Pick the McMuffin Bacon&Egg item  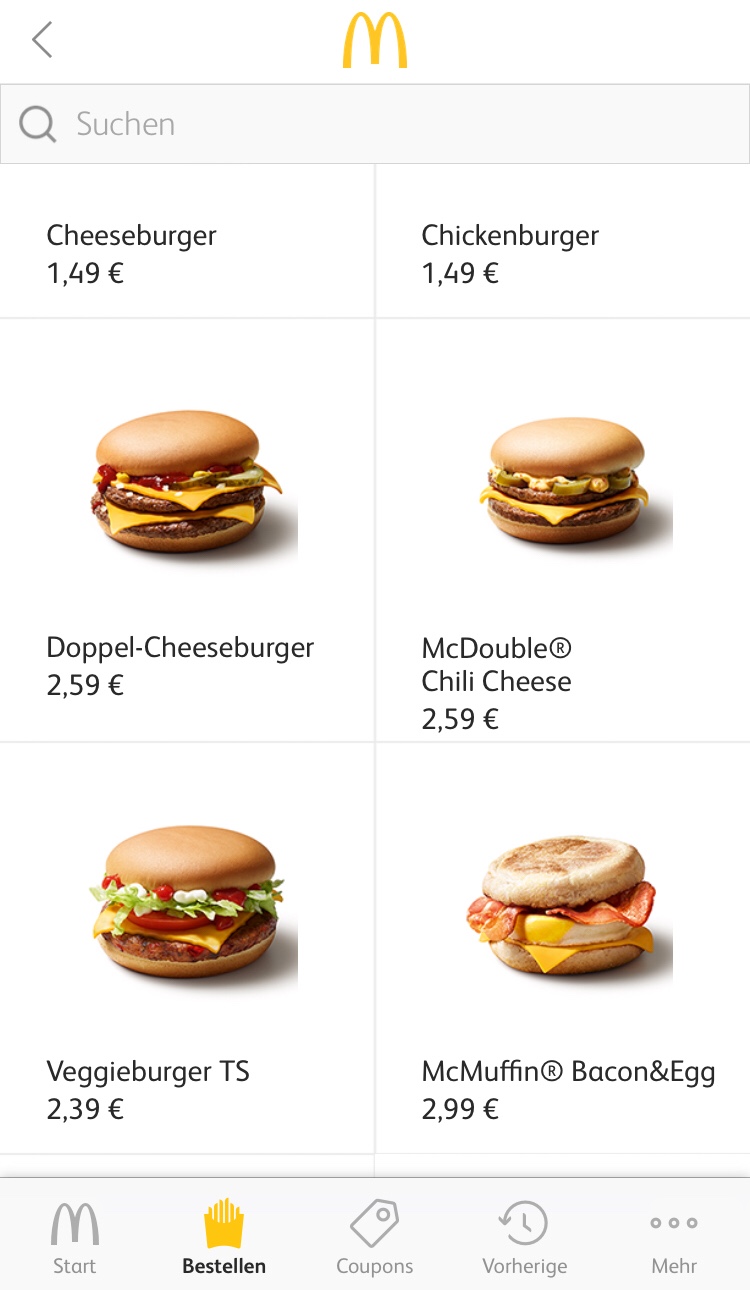click(562, 948)
